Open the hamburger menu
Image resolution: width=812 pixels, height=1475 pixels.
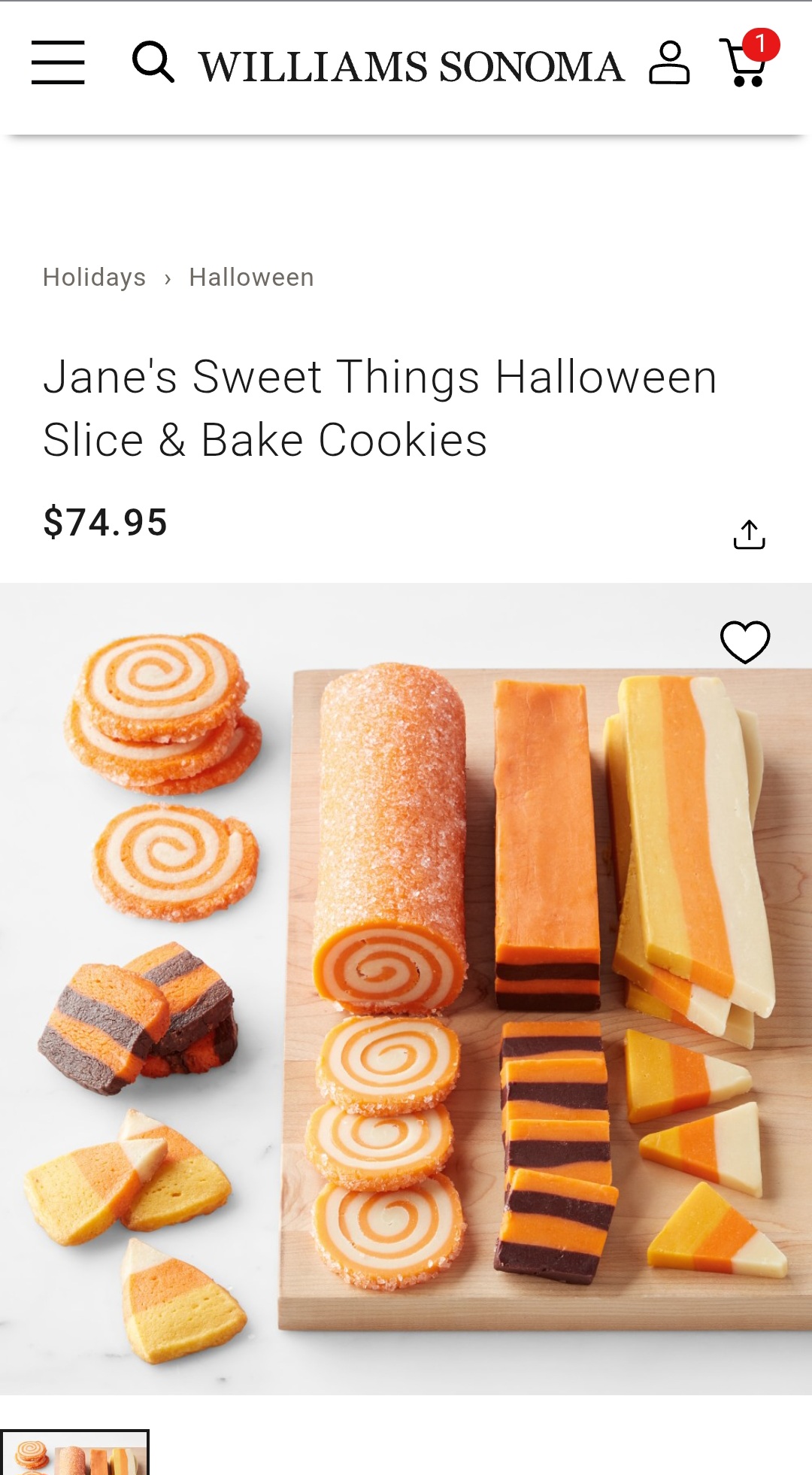click(58, 63)
